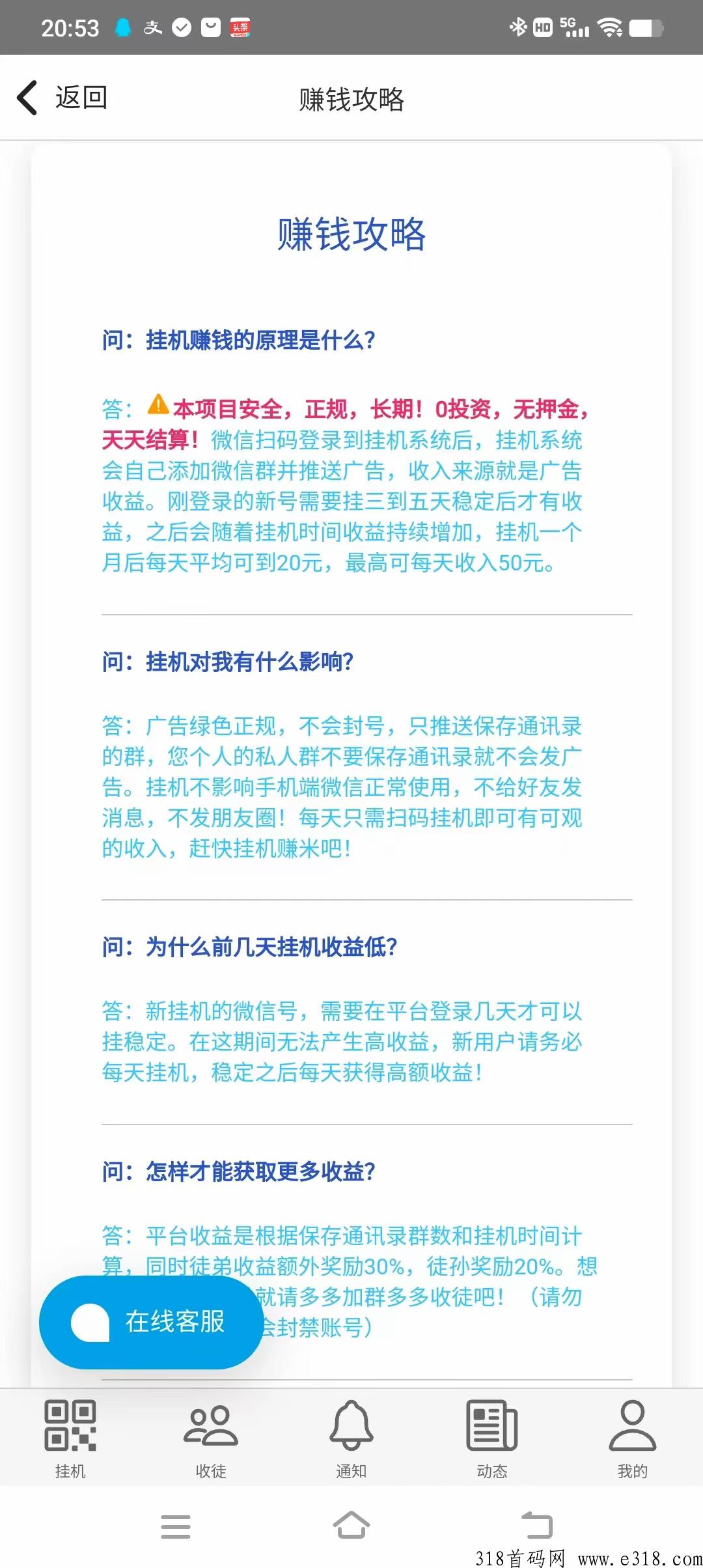Open the system recent apps menu
Screen dimensions: 703x1568
(x=176, y=1526)
